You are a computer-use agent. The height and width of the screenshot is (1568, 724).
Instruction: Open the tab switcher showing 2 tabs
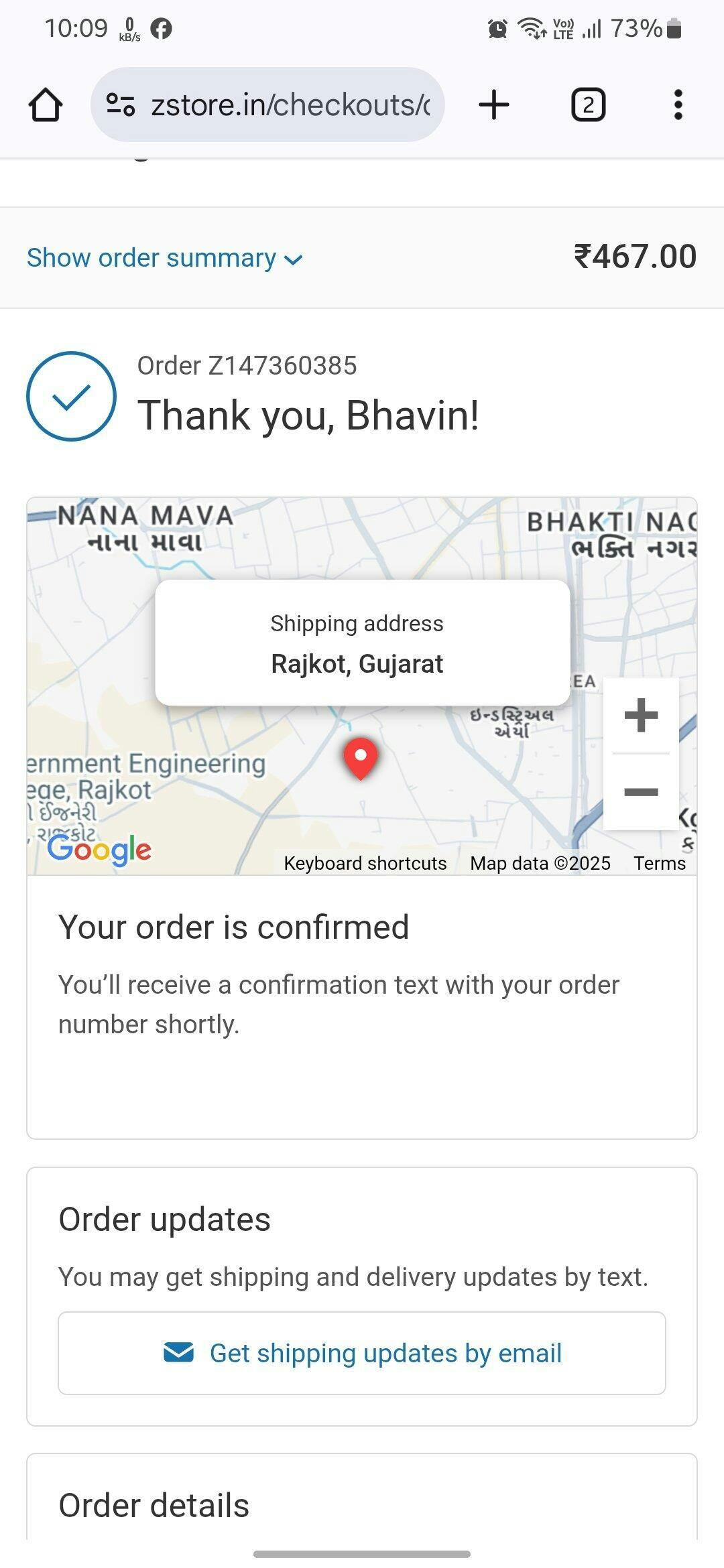pyautogui.click(x=588, y=105)
